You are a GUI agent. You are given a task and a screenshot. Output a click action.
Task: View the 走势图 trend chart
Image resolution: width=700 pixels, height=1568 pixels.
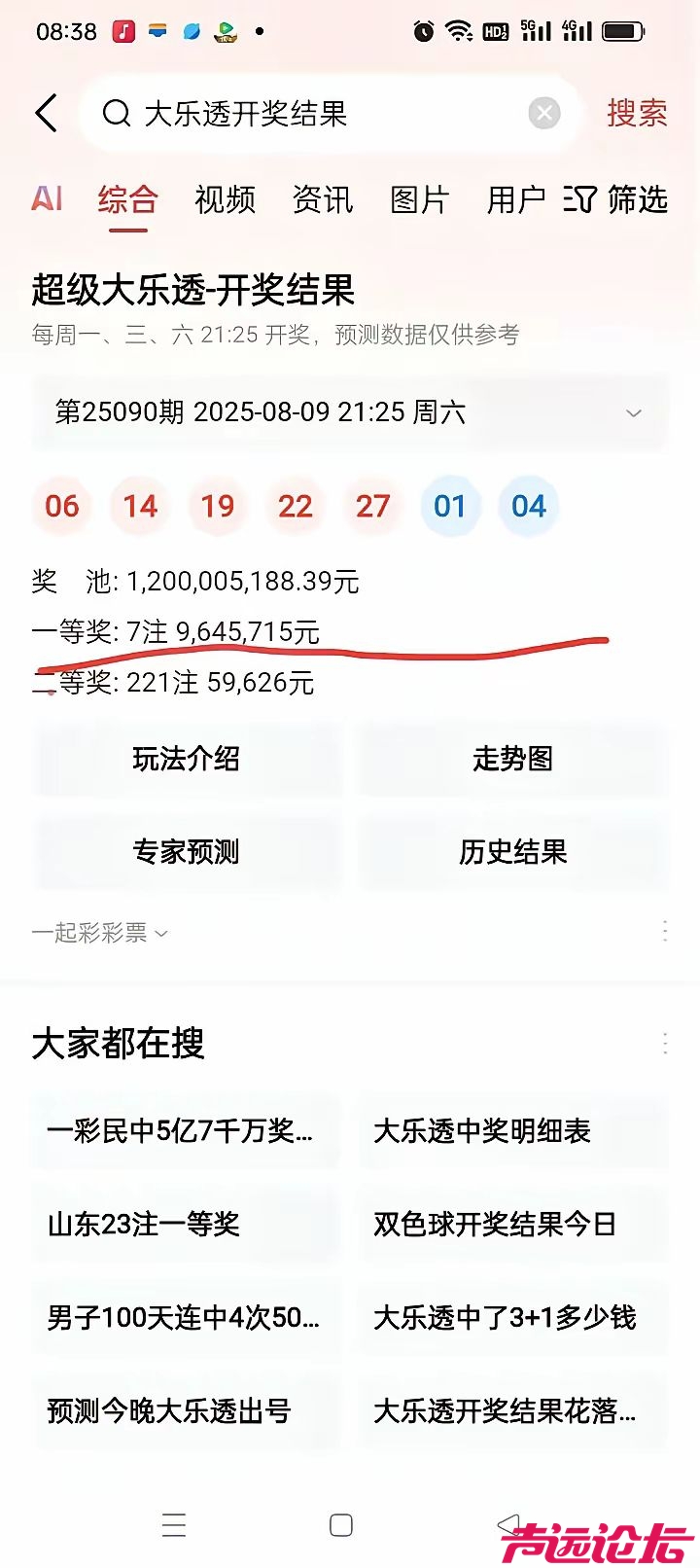[512, 759]
